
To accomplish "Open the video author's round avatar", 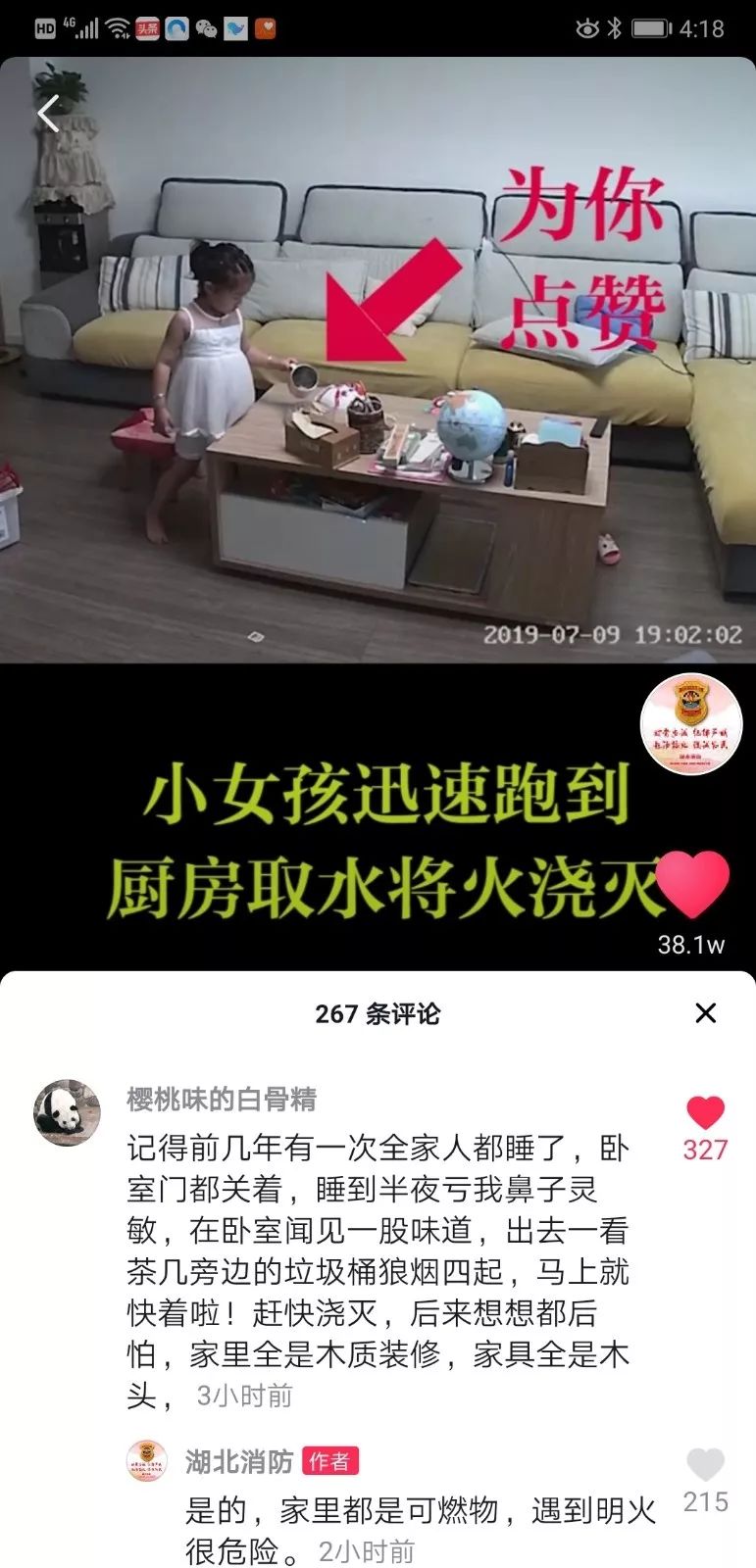I will [x=691, y=723].
